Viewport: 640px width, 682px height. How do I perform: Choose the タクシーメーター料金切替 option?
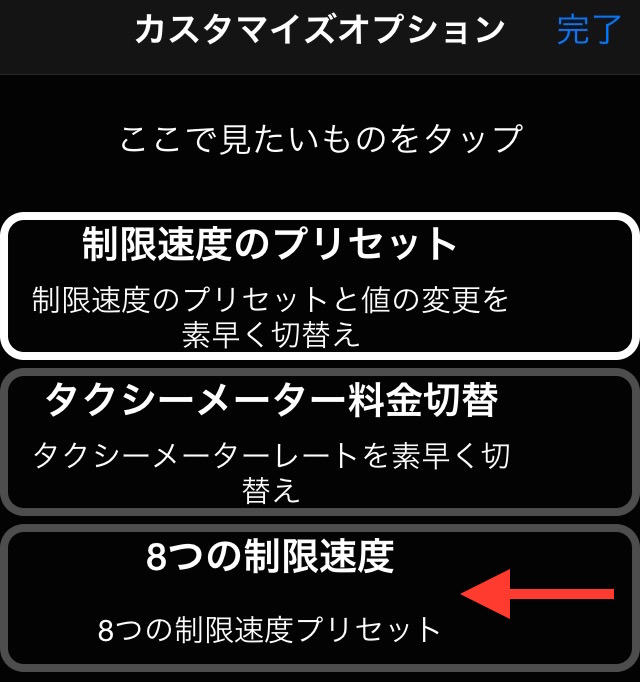point(318,442)
